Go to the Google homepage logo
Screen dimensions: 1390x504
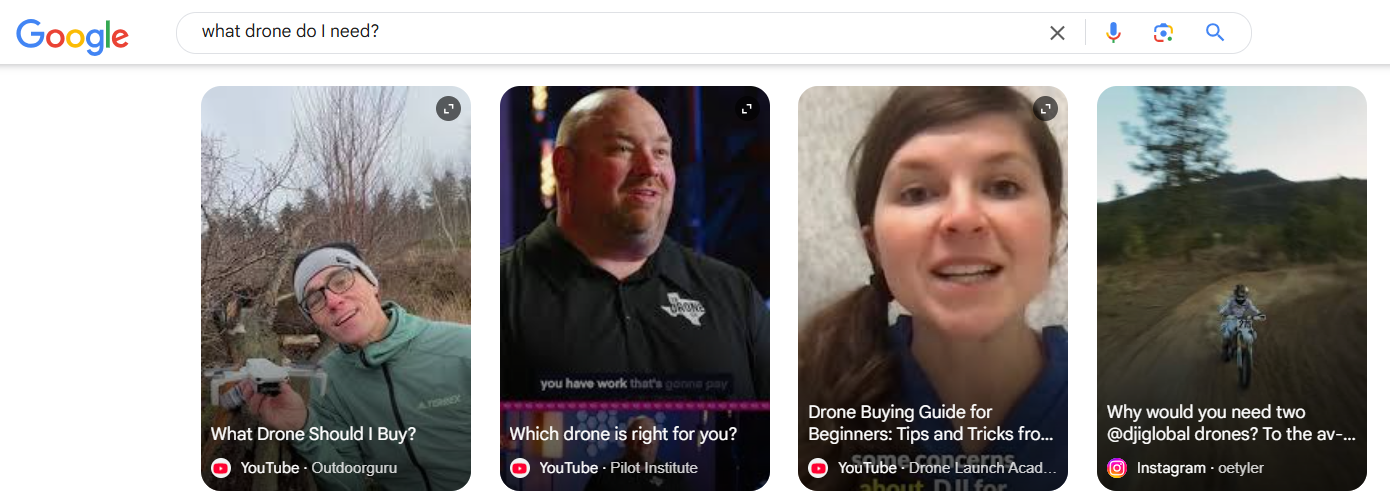(x=72, y=36)
